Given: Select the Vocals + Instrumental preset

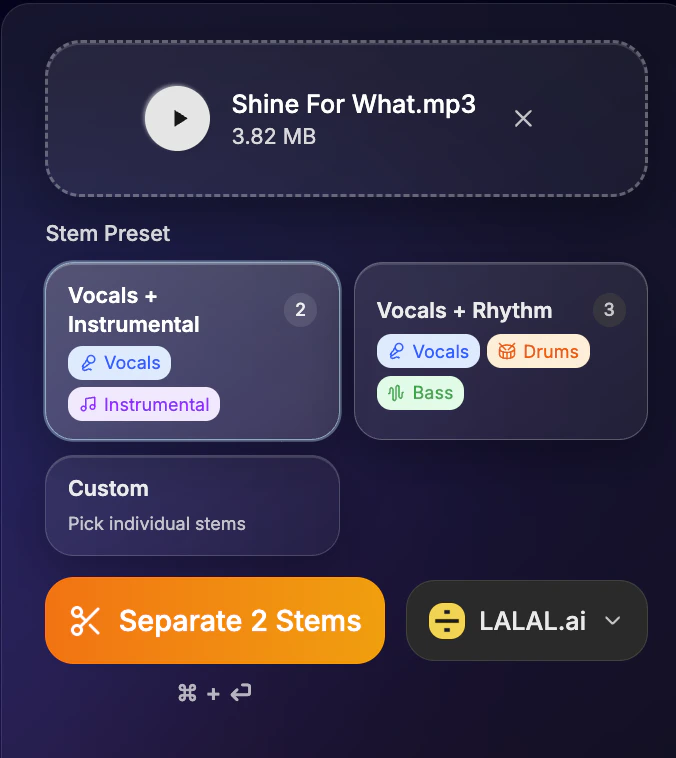Looking at the screenshot, I should click(192, 350).
